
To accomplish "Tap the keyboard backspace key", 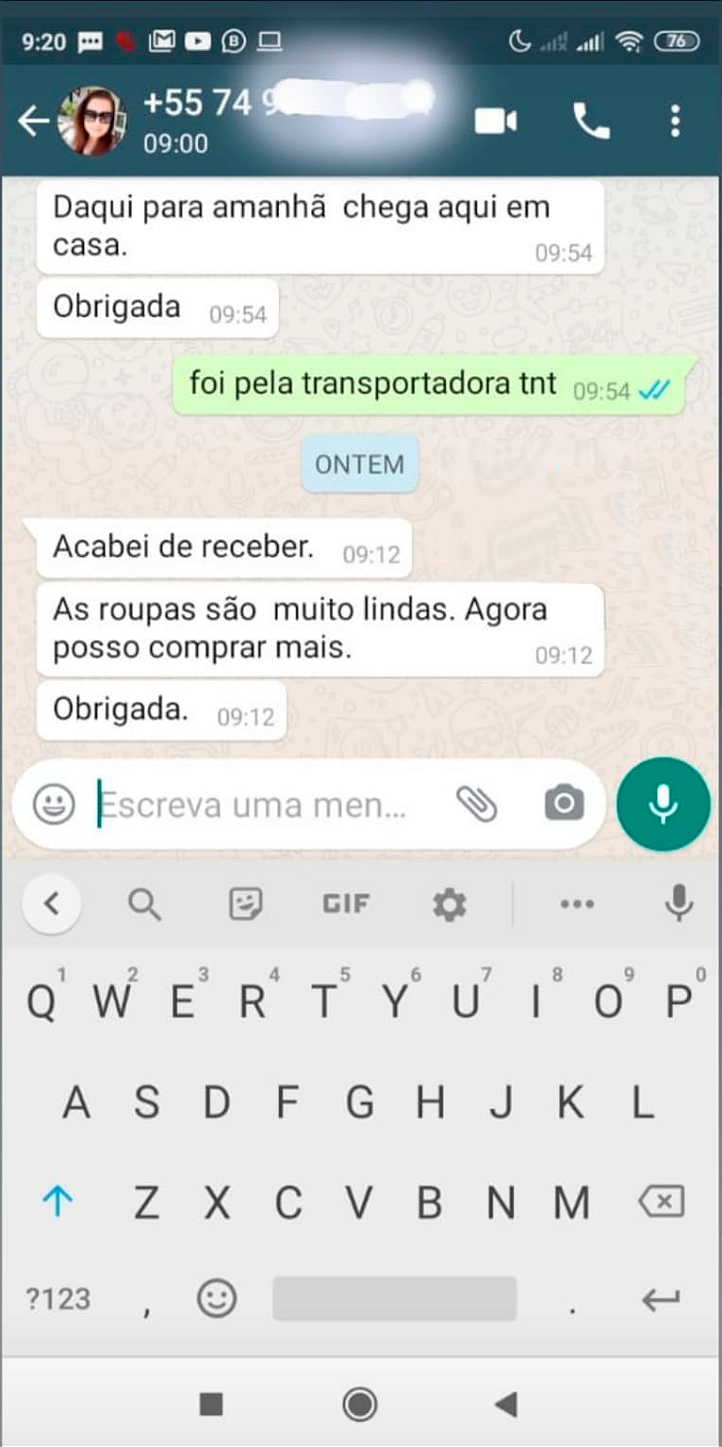I will point(661,1201).
